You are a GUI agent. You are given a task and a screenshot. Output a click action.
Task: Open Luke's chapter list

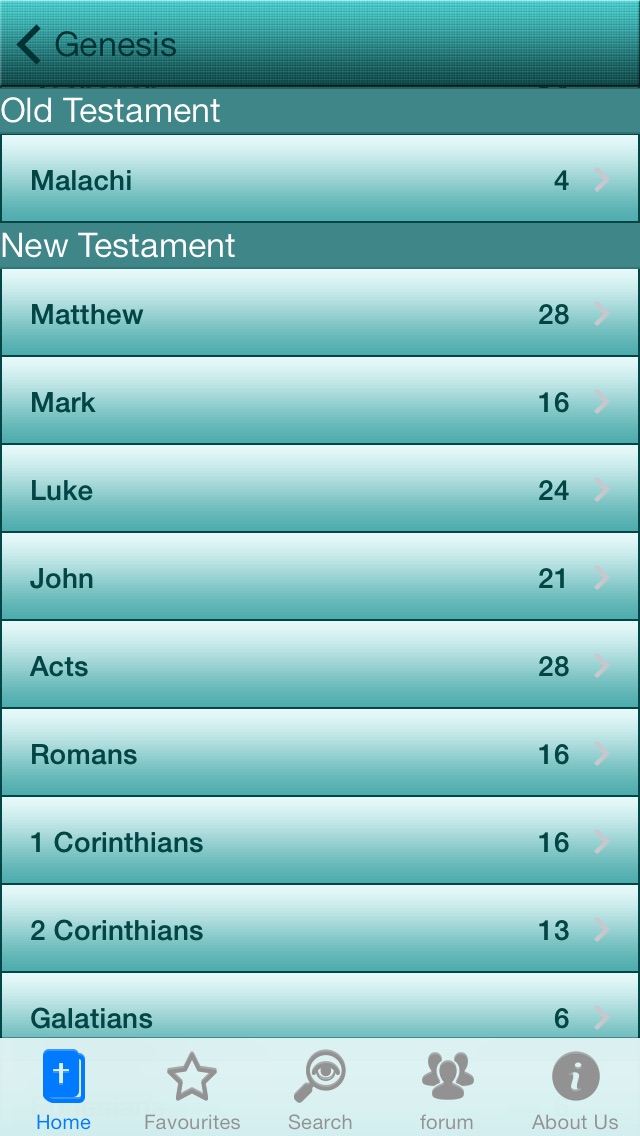point(320,489)
